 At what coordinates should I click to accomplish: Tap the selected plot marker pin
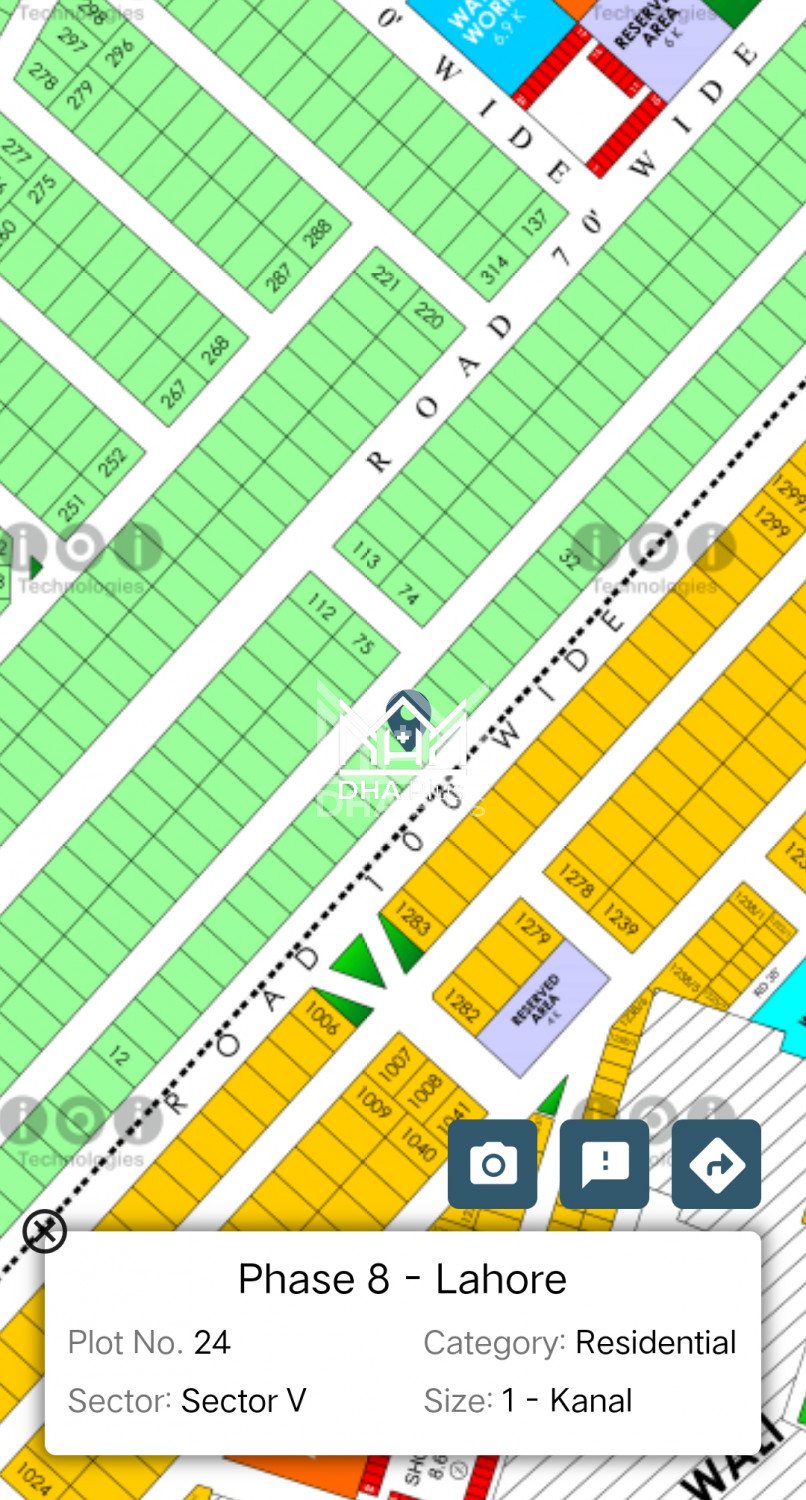406,716
